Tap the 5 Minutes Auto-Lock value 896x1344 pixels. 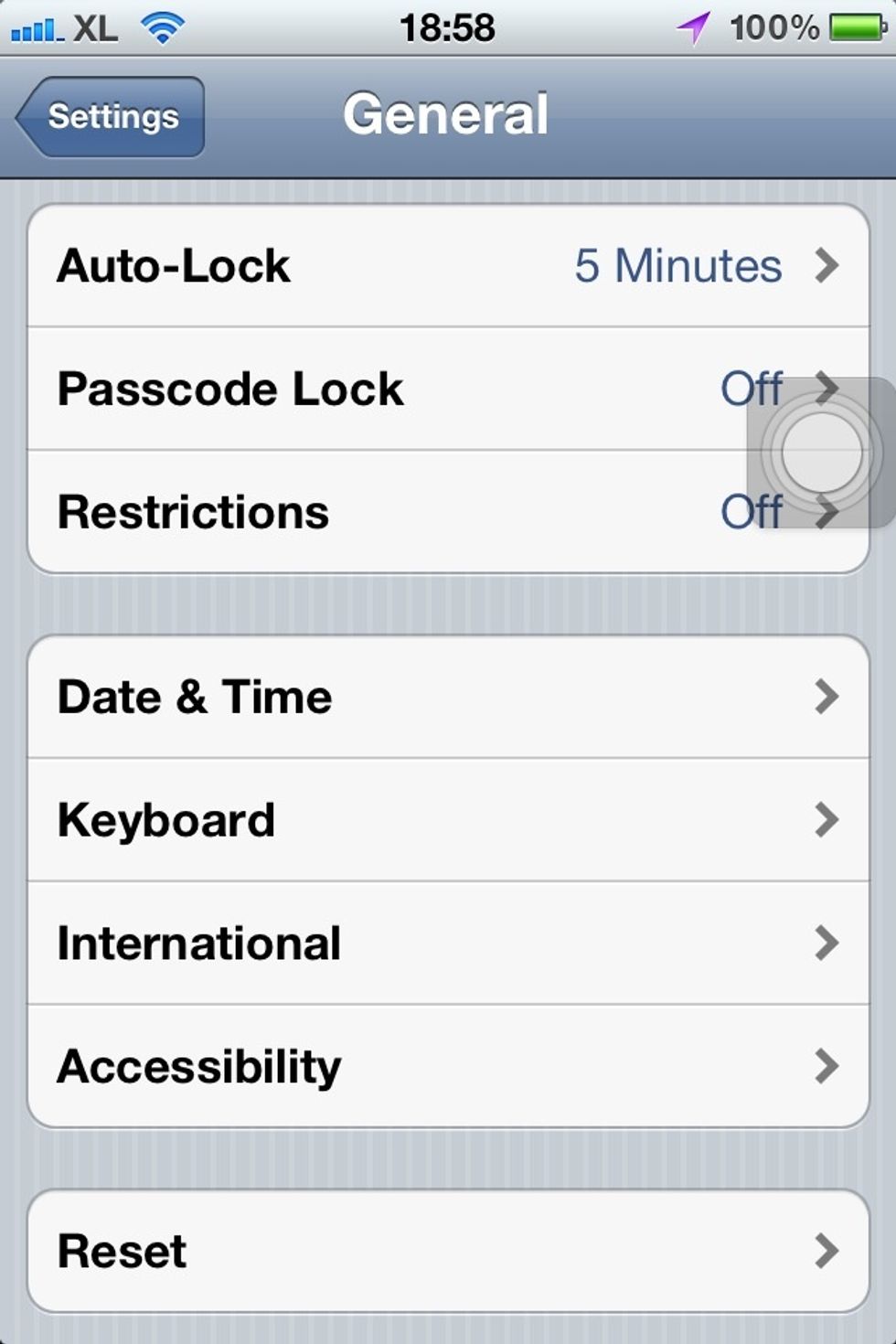[x=677, y=264]
